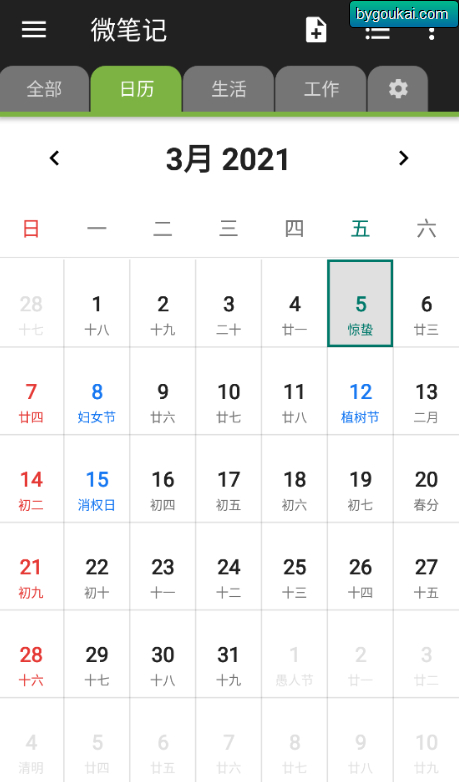Tap April 4 清明 date
The width and height of the screenshot is (459, 782).
tap(31, 741)
